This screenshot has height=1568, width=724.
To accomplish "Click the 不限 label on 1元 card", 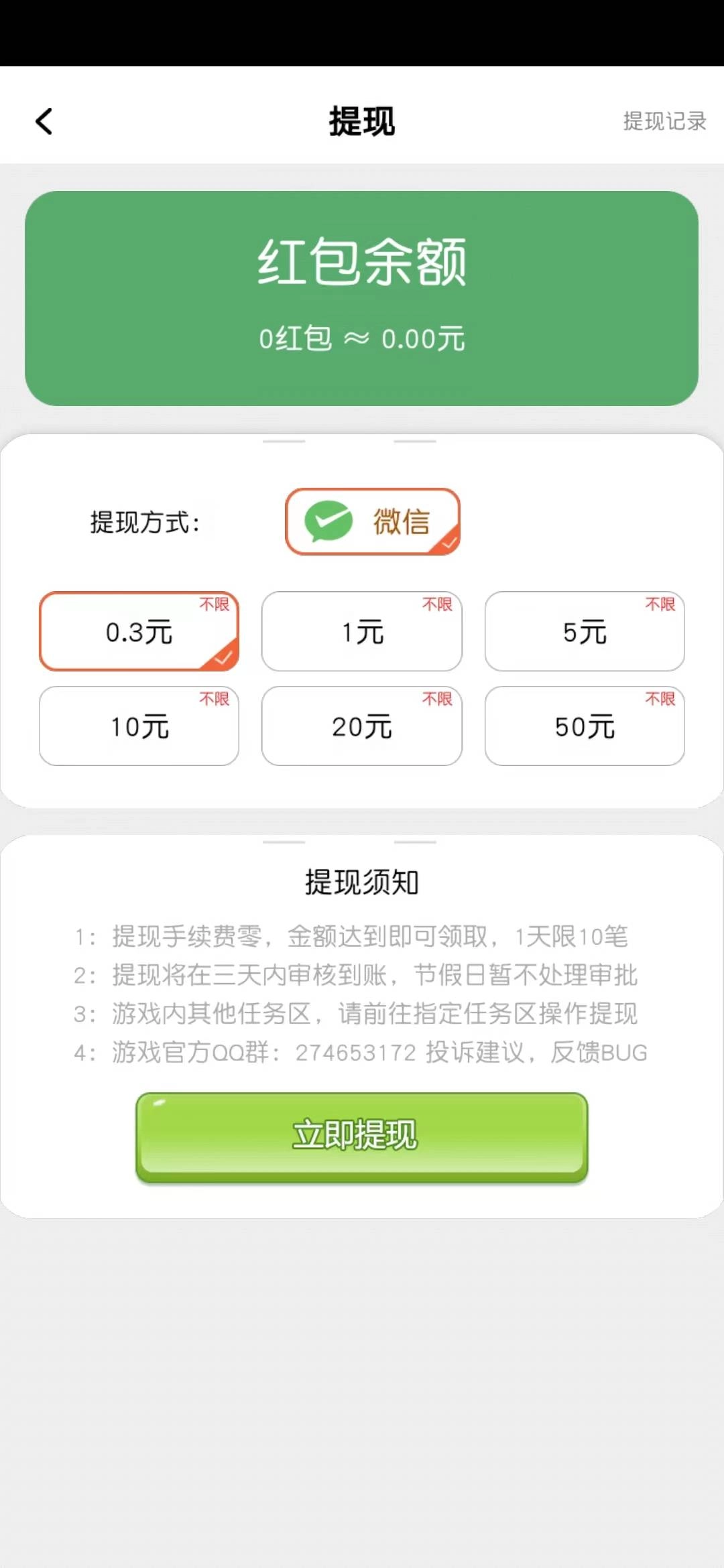I will [x=436, y=604].
